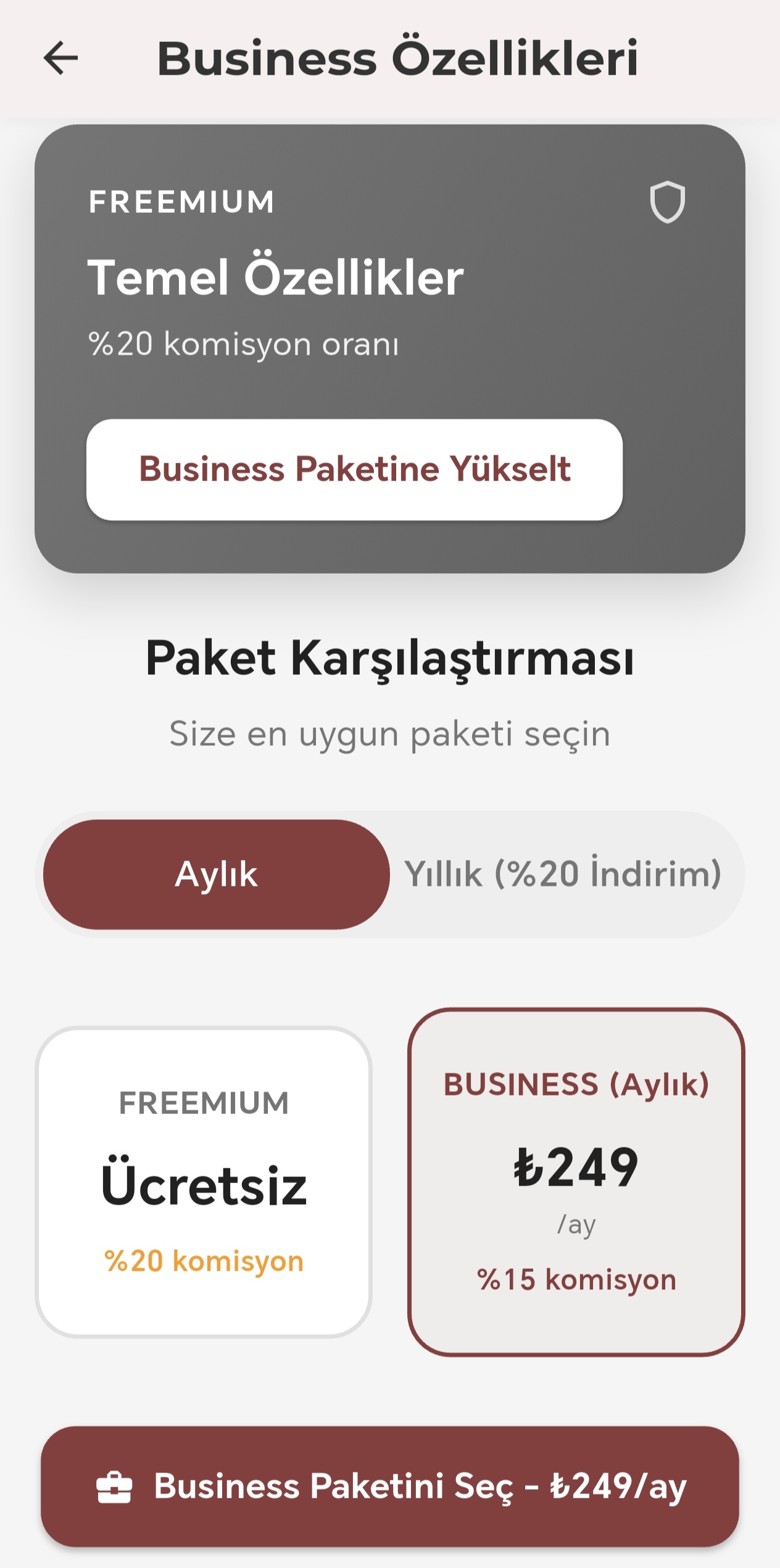This screenshot has width=780, height=1568.
Task: Click the Temel Özellikler heading
Action: pyautogui.click(x=275, y=276)
